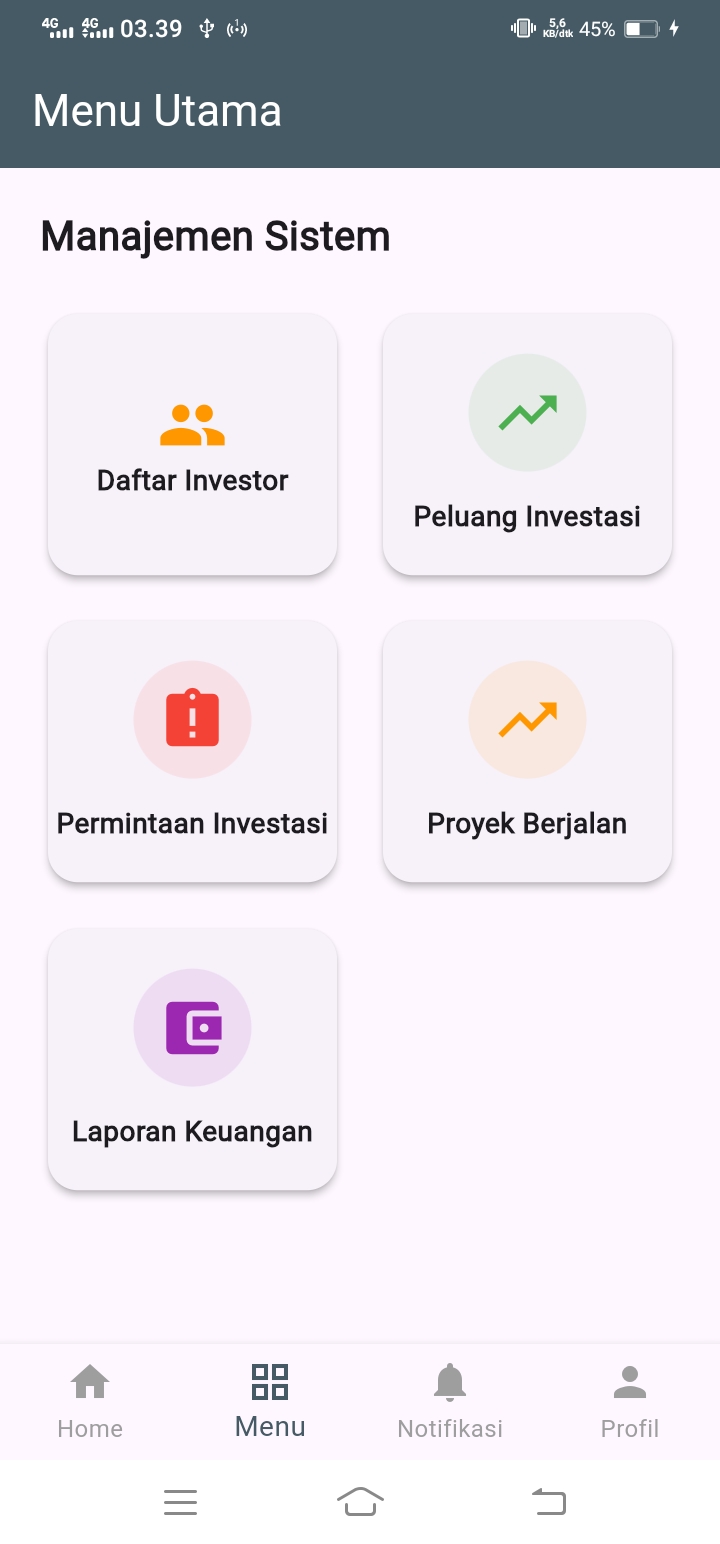Go to the system home screen
The height and width of the screenshot is (1544, 720).
[x=361, y=1501]
